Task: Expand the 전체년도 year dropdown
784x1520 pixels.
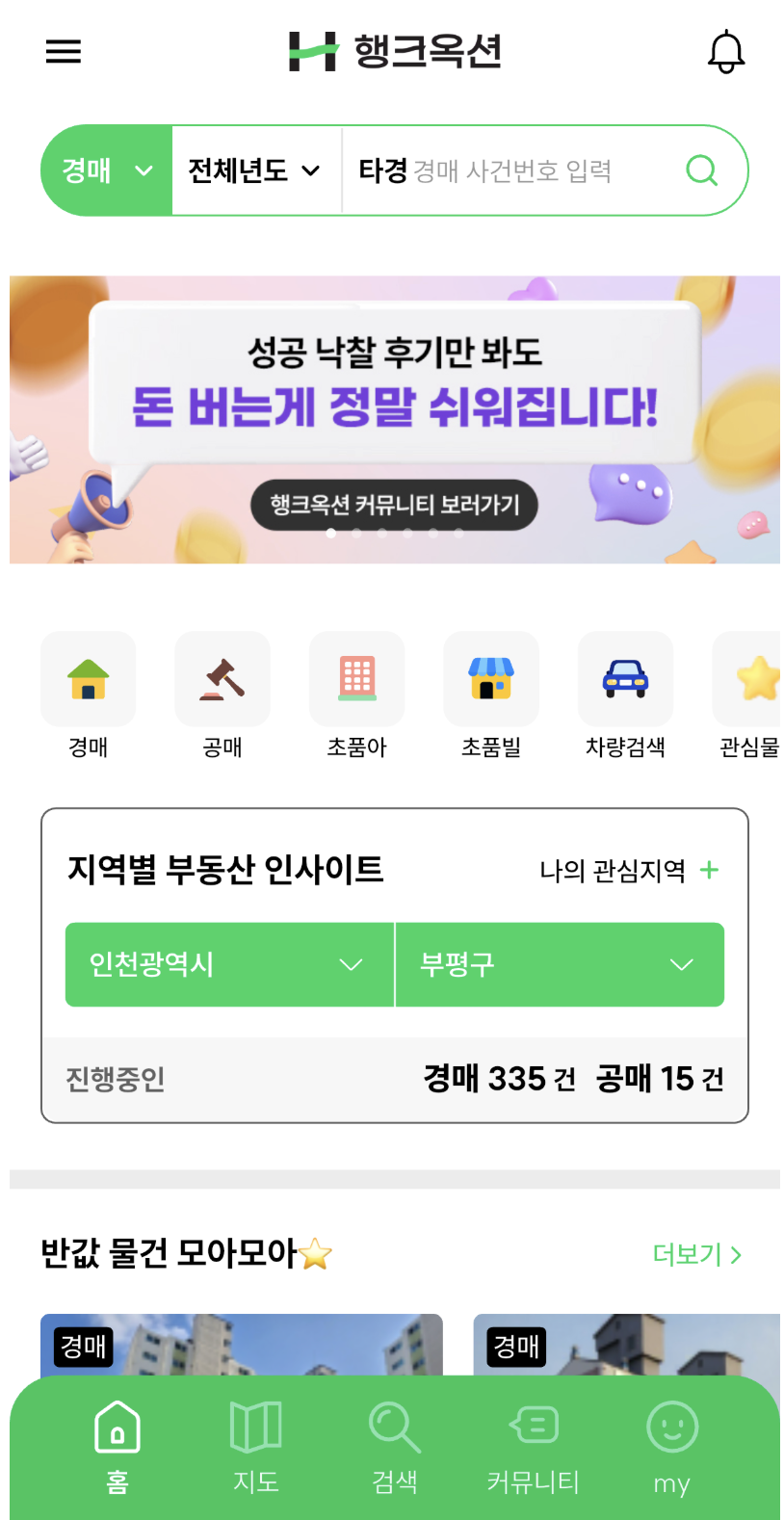Action: [255, 170]
